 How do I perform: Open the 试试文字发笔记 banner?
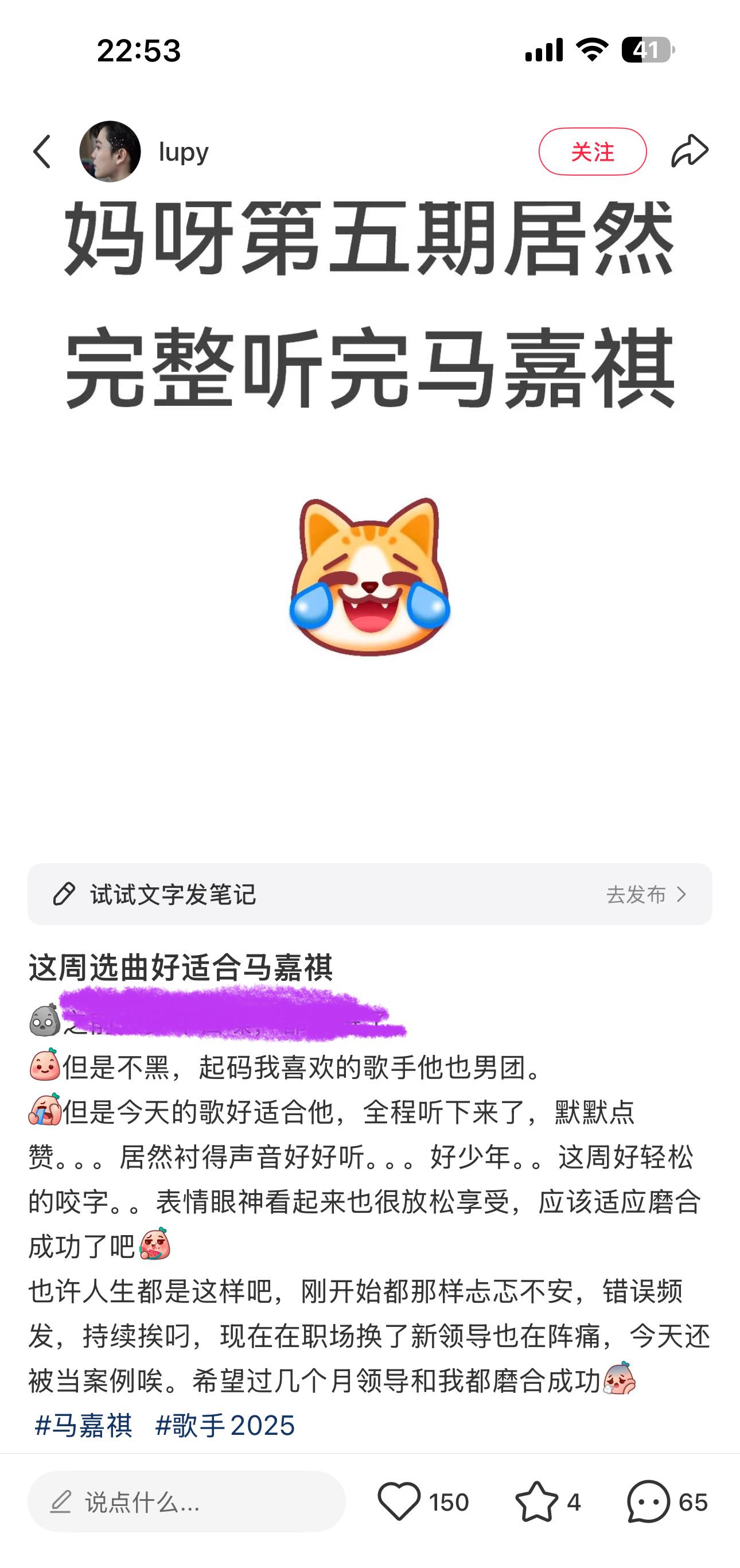coord(370,894)
